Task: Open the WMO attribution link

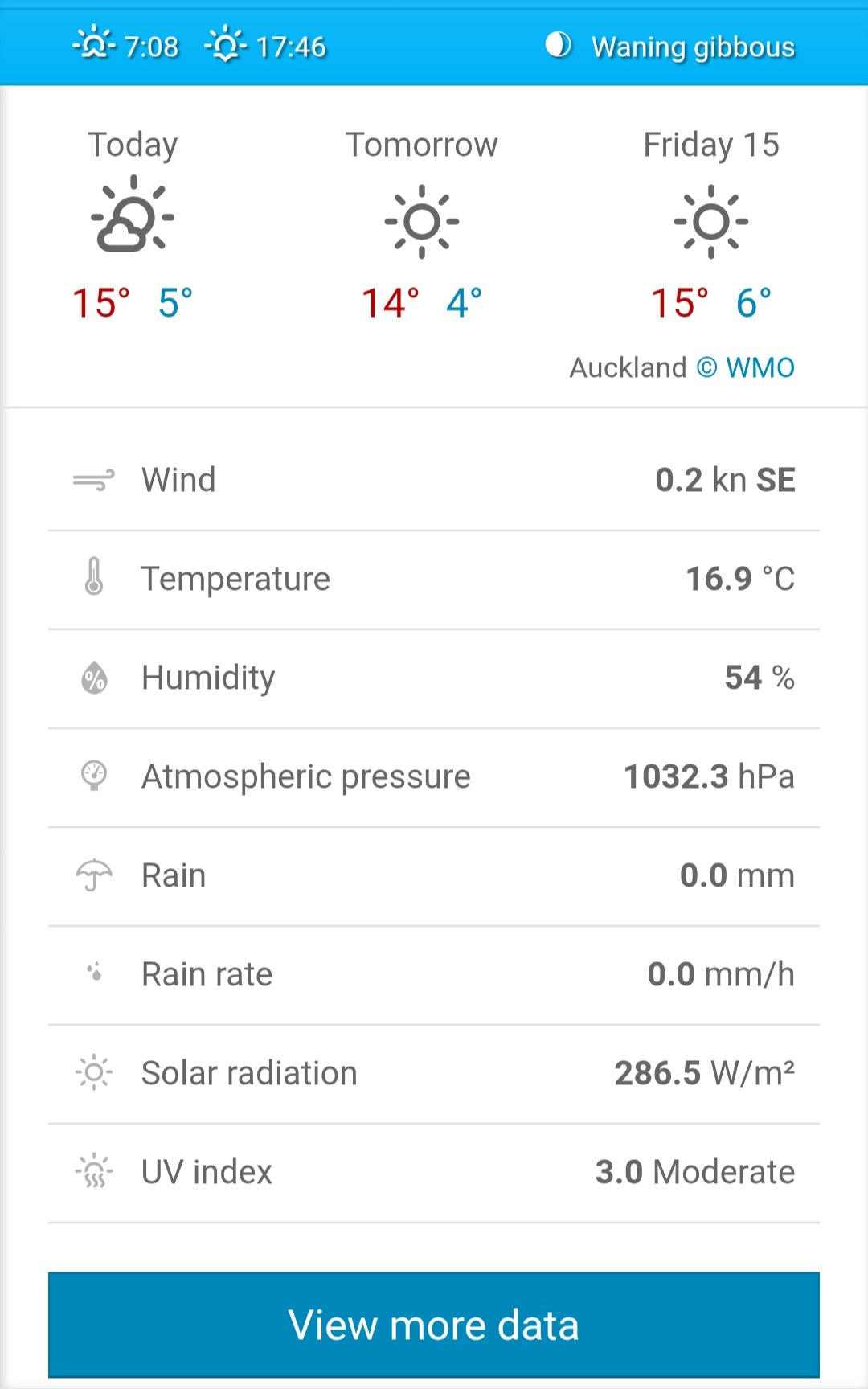Action: (759, 368)
